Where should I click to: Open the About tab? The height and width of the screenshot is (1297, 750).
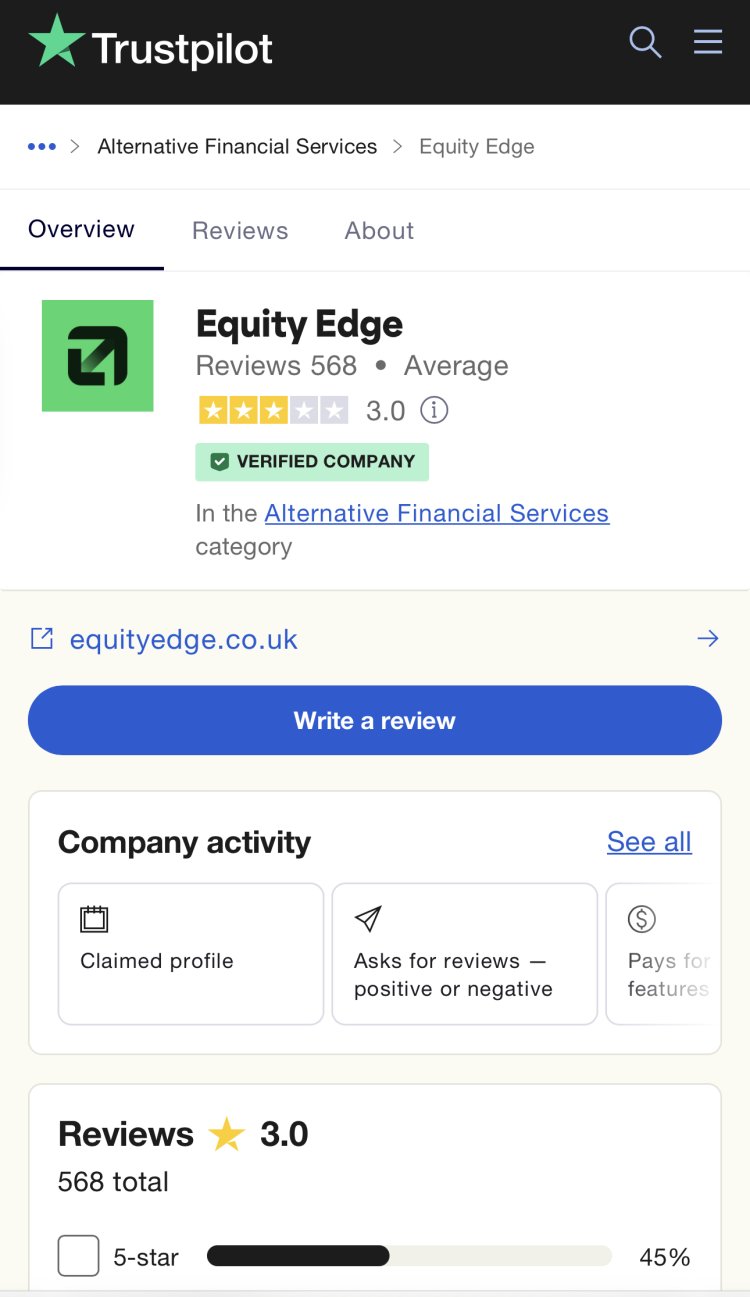point(379,231)
